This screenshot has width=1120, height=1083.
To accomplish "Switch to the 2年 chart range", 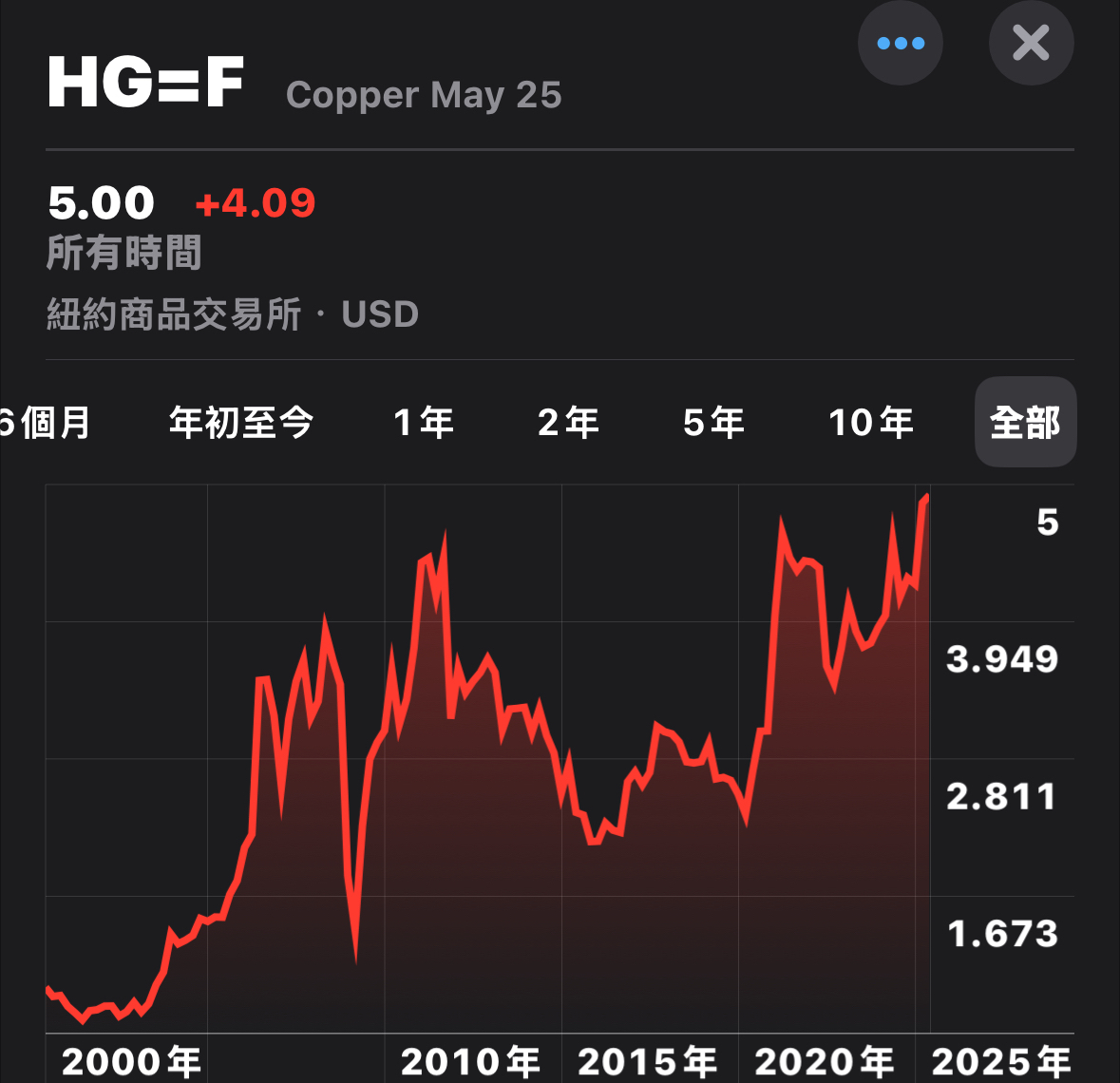I will tap(568, 422).
